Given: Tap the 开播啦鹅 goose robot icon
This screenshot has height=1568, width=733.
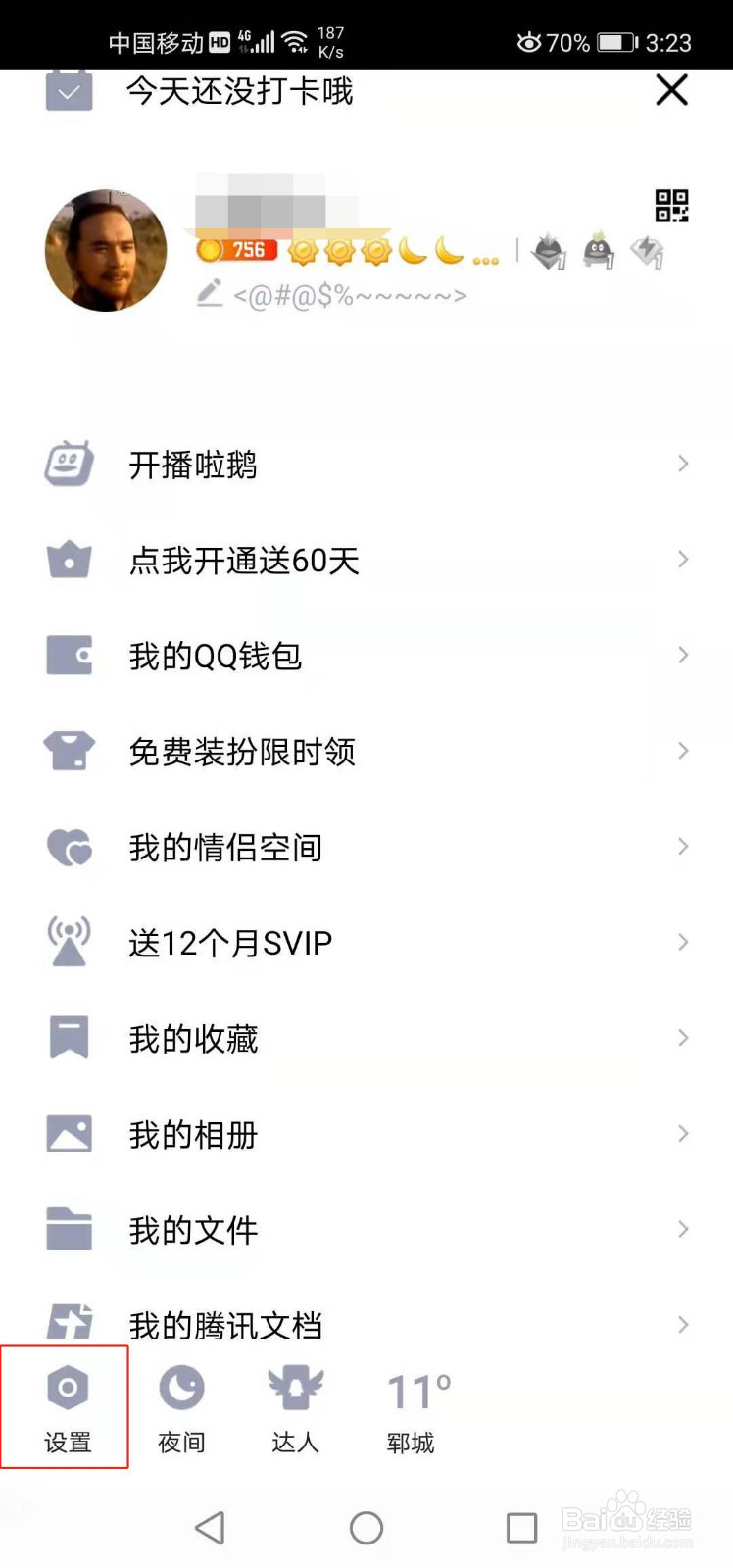Looking at the screenshot, I should tap(68, 463).
